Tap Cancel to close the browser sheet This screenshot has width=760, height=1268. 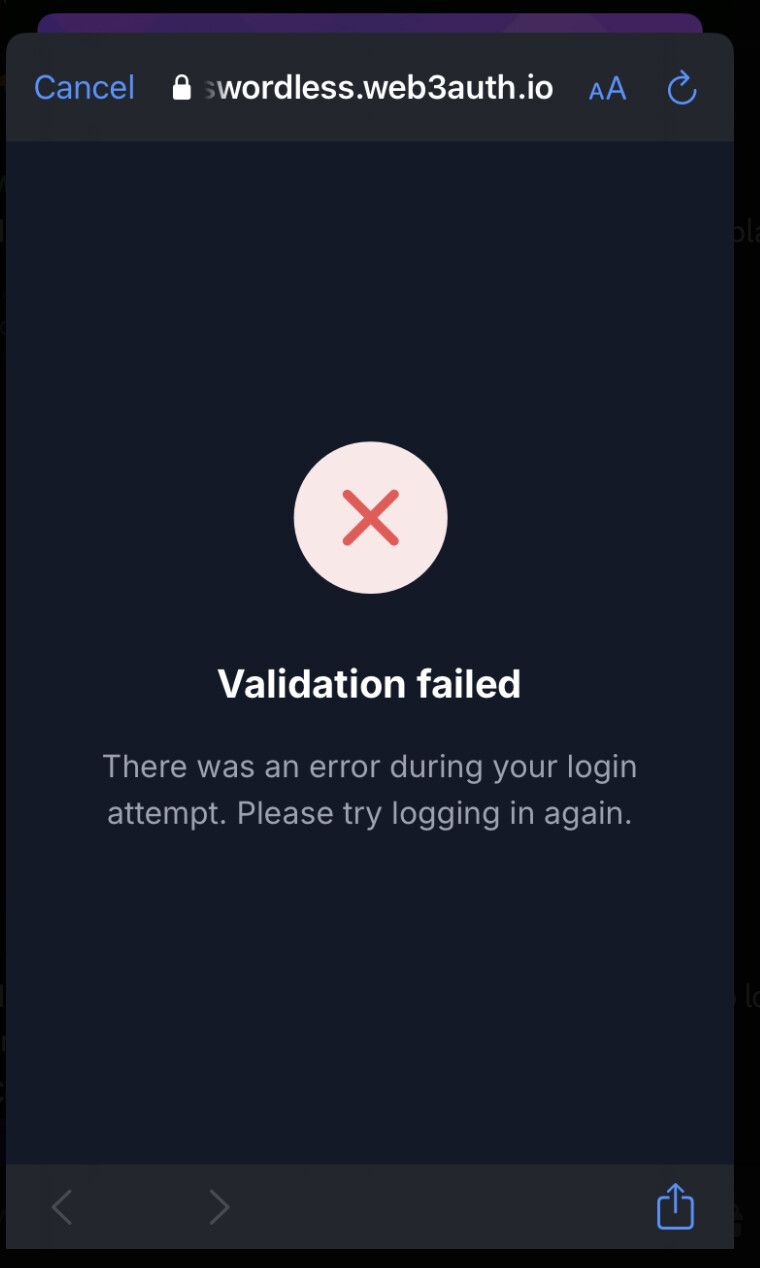point(84,88)
